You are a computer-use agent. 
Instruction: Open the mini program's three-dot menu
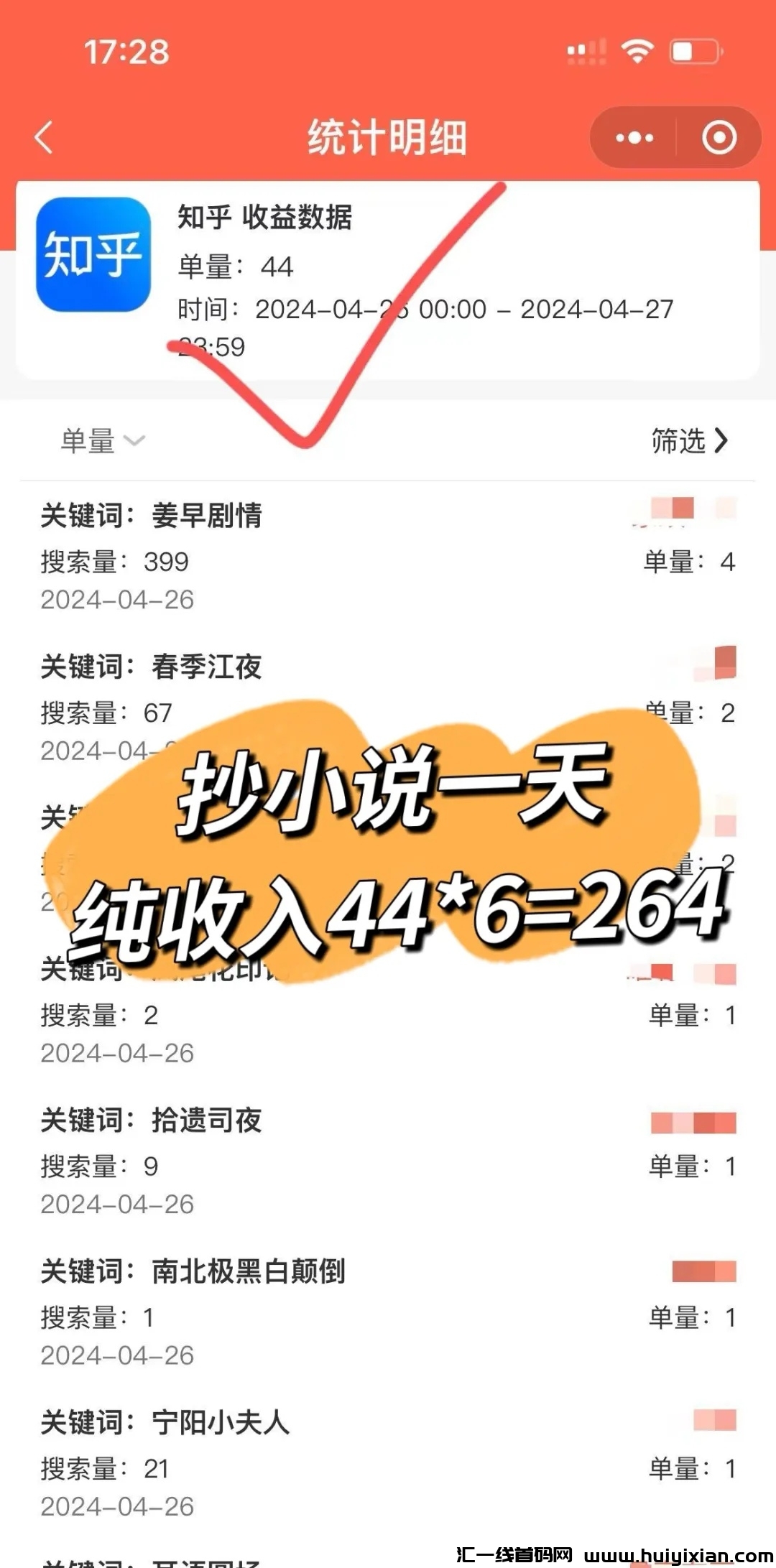pos(634,138)
